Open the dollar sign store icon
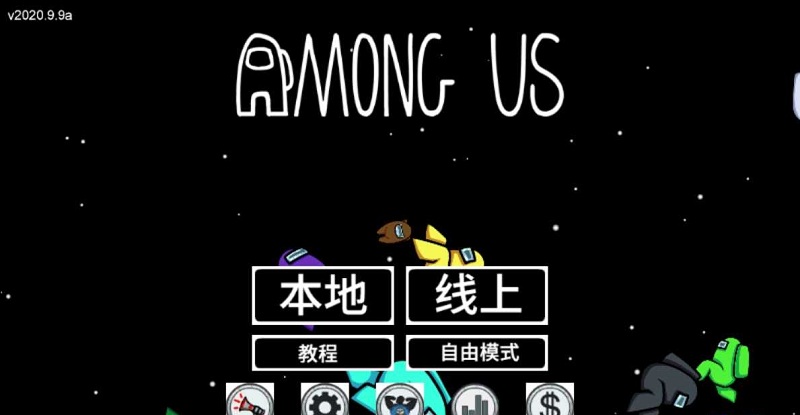The height and width of the screenshot is (415, 800). click(550, 402)
